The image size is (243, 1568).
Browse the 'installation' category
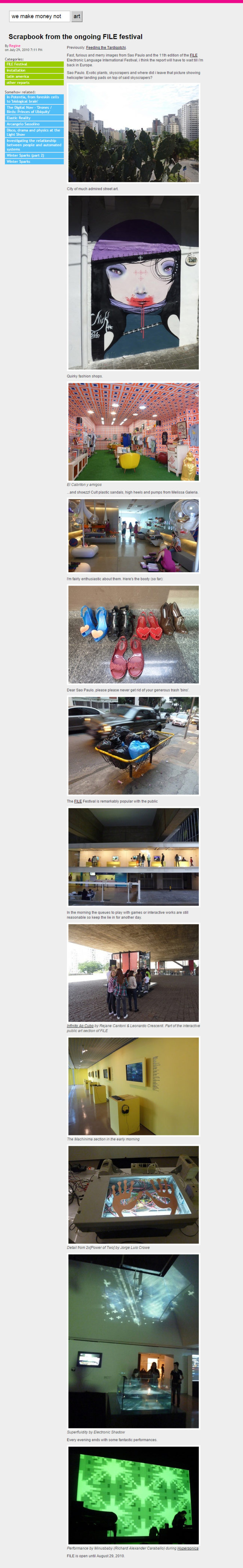coord(16,70)
